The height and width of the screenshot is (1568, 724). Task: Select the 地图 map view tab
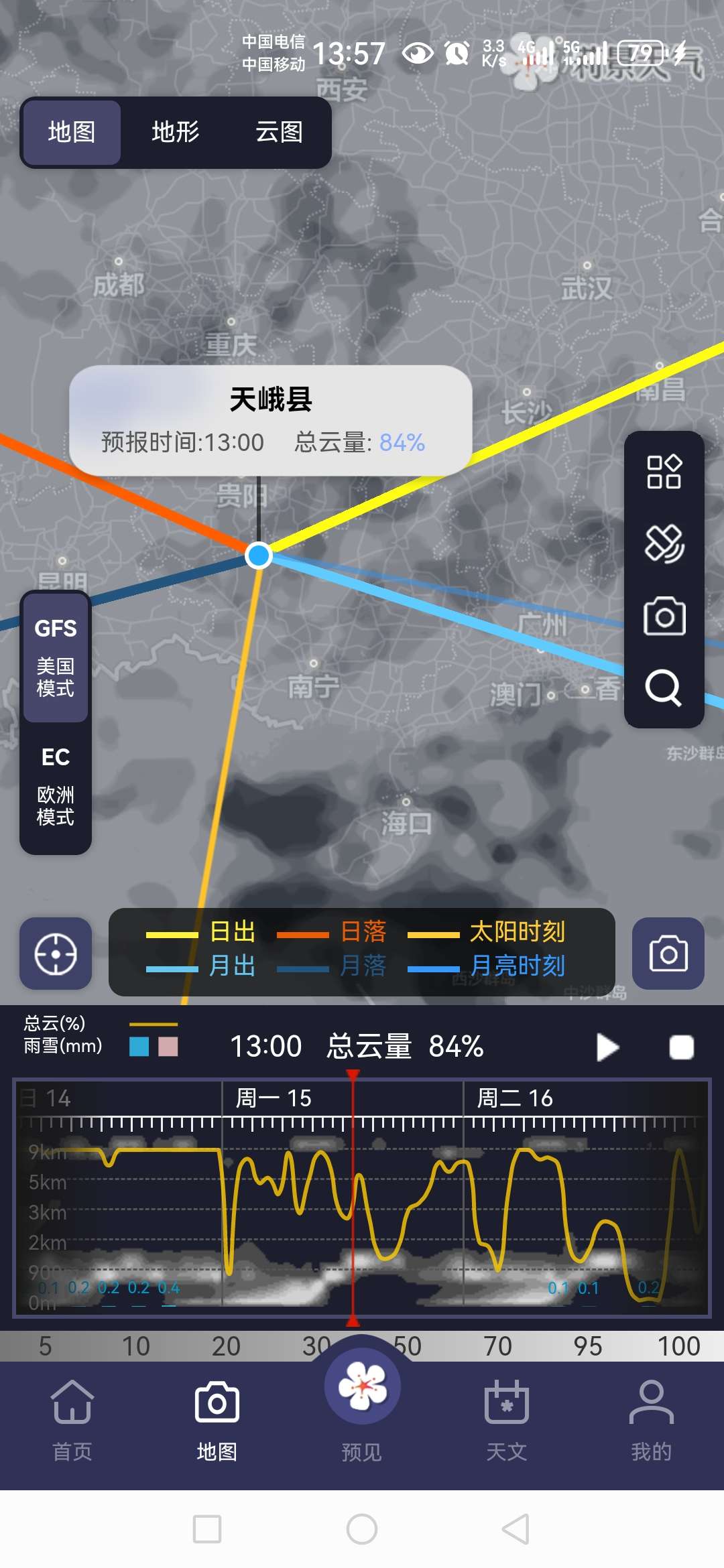pos(72,132)
